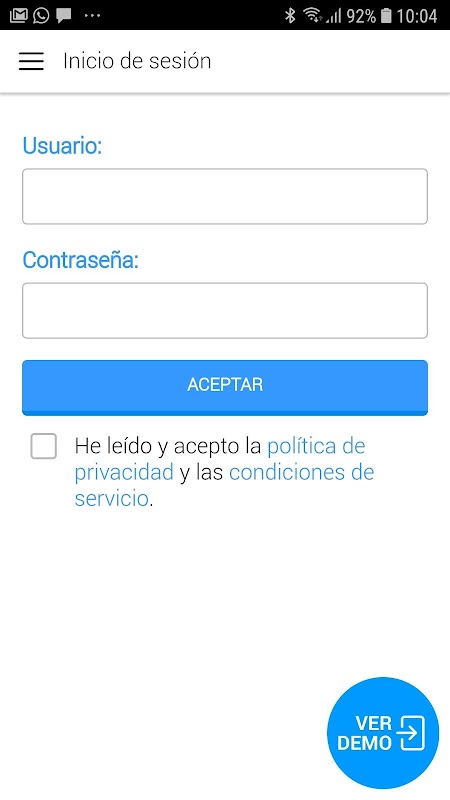Submit login with ACEPTAR button

pyautogui.click(x=224, y=387)
